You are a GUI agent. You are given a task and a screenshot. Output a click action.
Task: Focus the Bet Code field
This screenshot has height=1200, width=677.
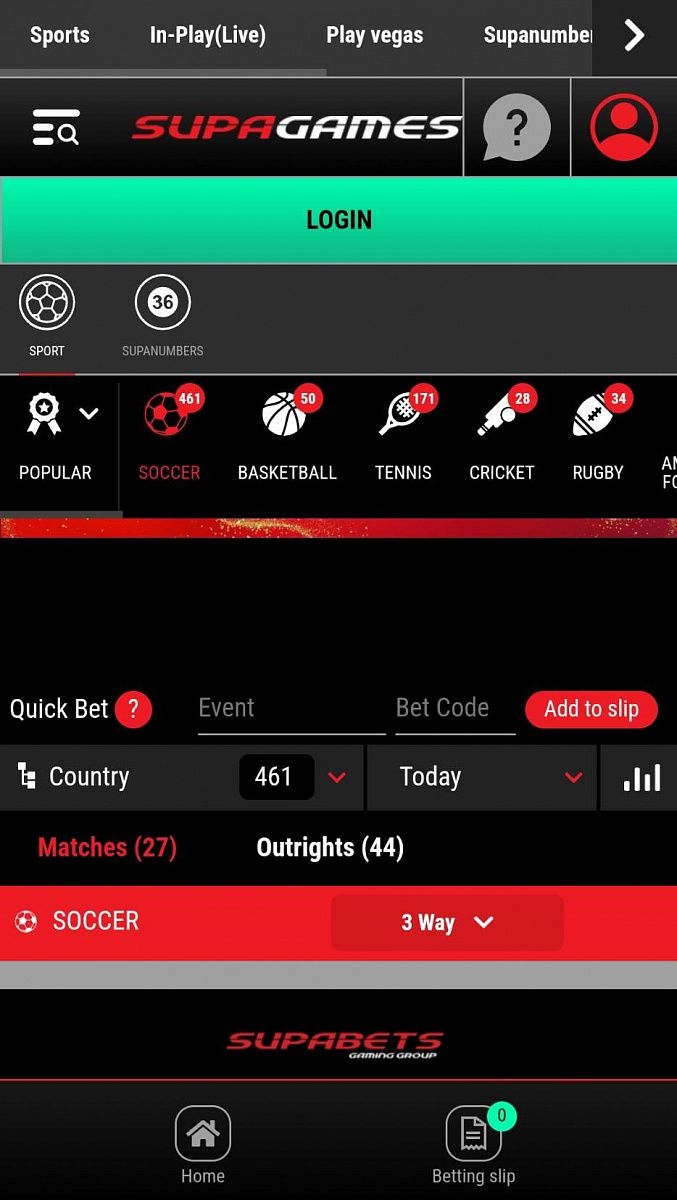point(454,709)
